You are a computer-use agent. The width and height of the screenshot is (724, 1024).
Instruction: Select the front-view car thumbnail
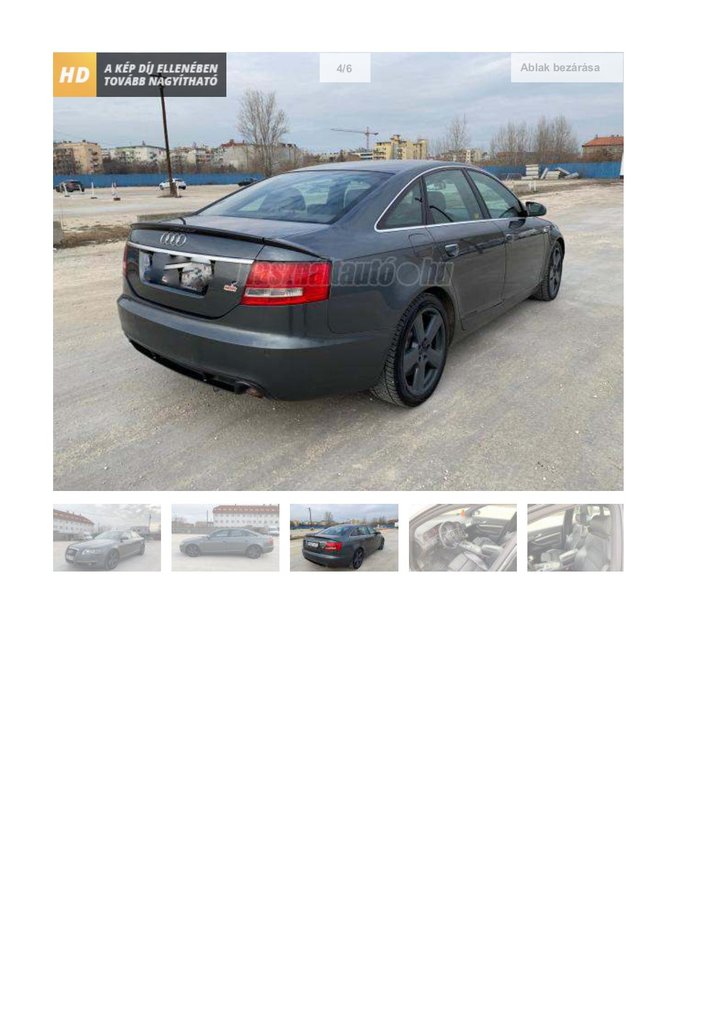click(107, 538)
